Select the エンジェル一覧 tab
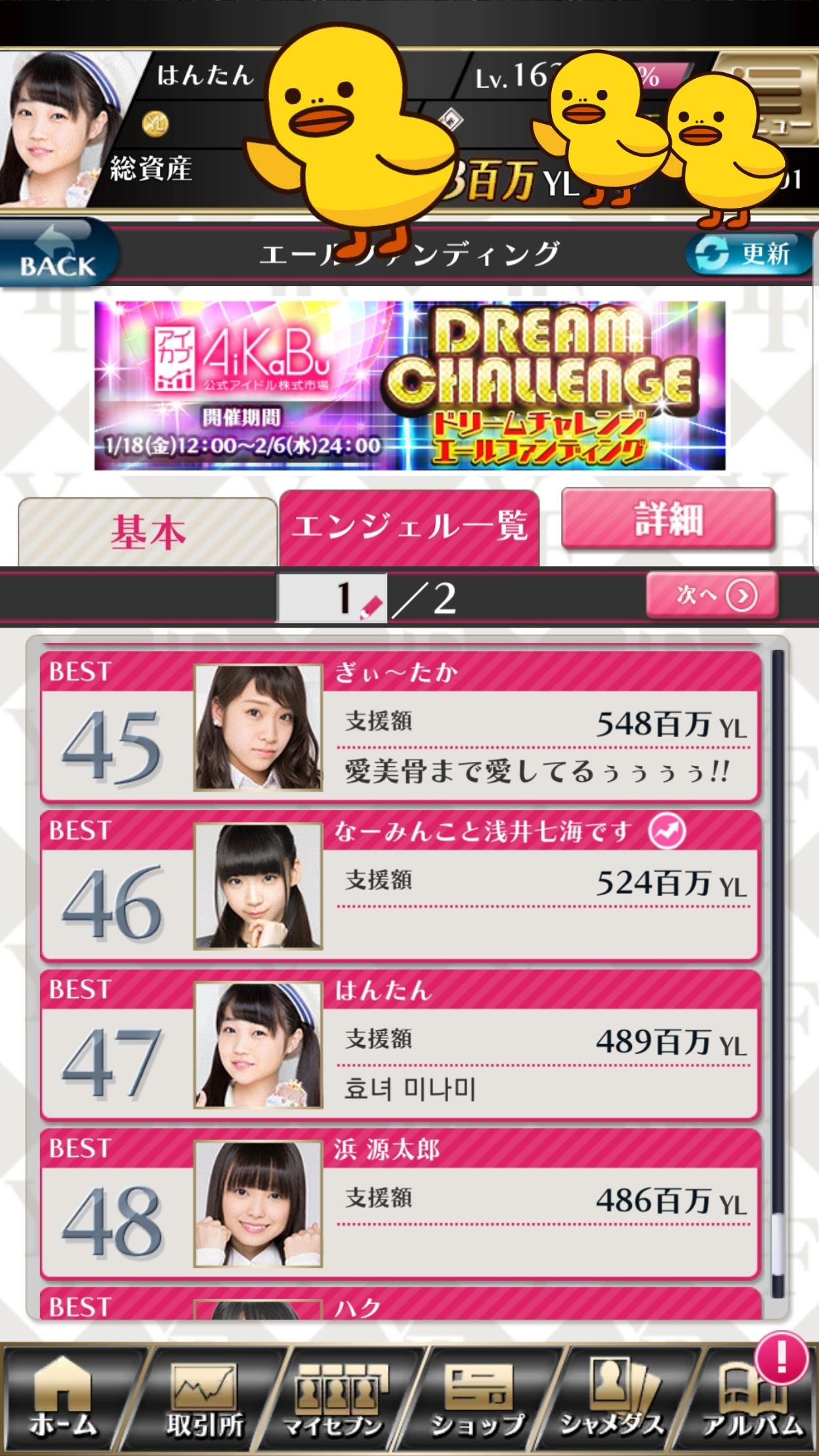 pyautogui.click(x=409, y=528)
